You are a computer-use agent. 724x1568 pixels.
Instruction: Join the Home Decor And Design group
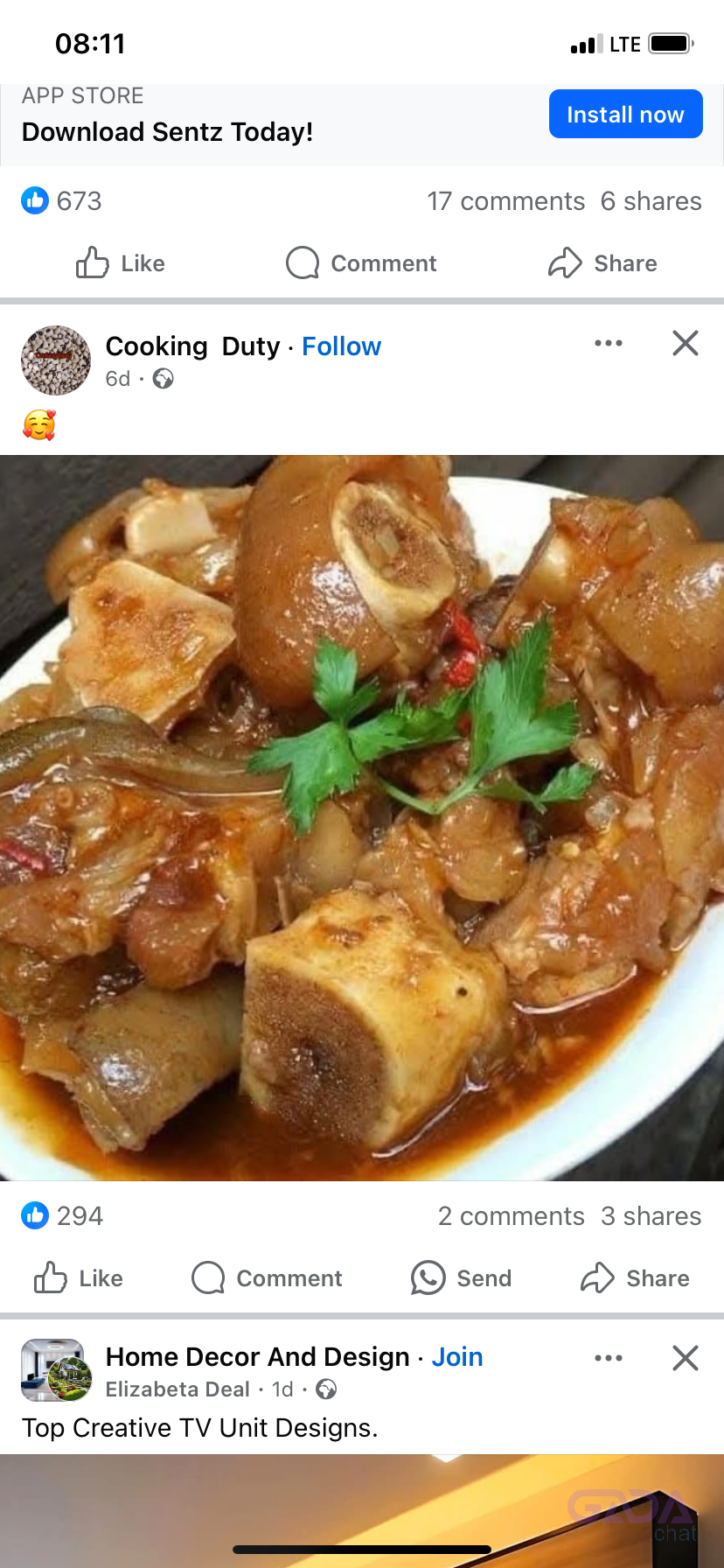[x=457, y=1357]
